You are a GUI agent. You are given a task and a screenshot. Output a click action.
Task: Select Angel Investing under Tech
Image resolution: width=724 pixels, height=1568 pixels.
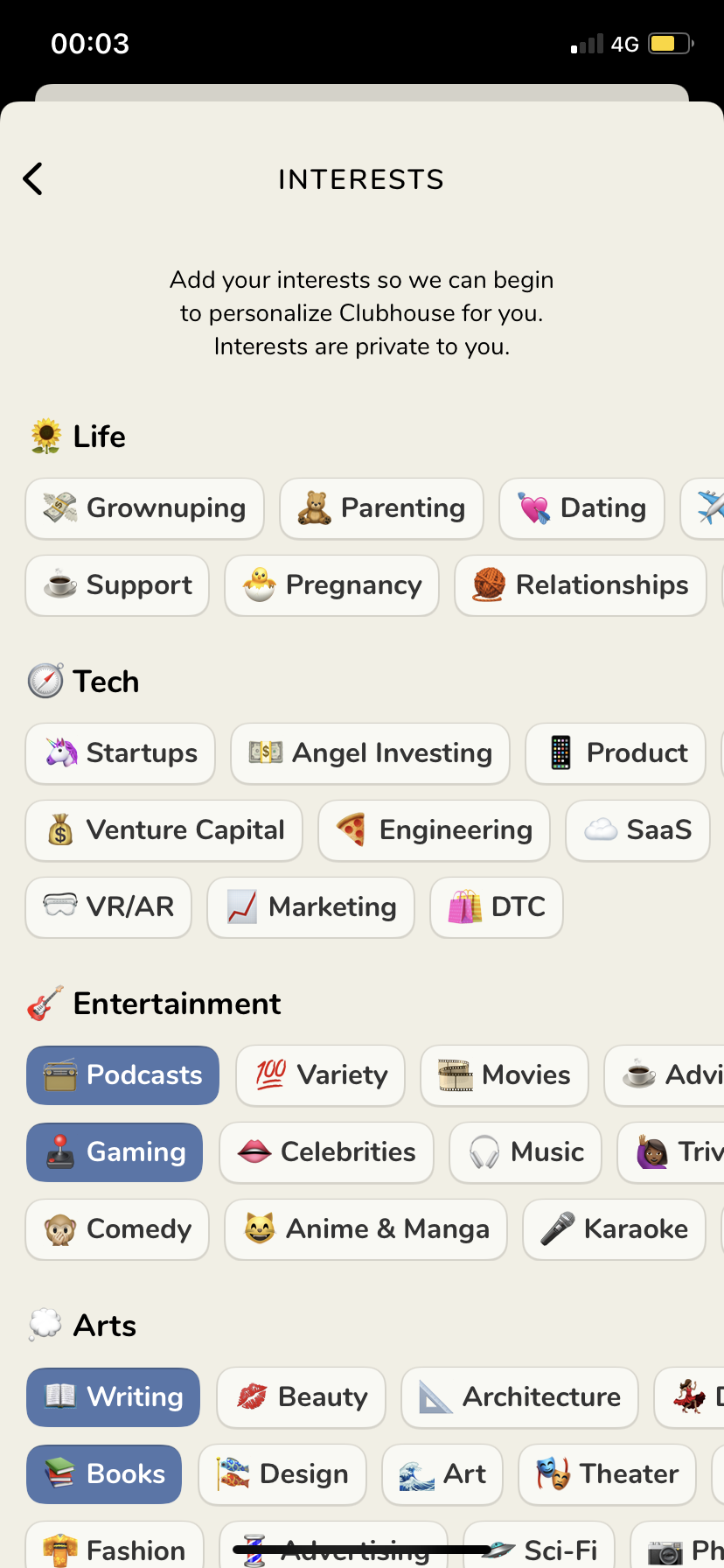[x=370, y=753]
